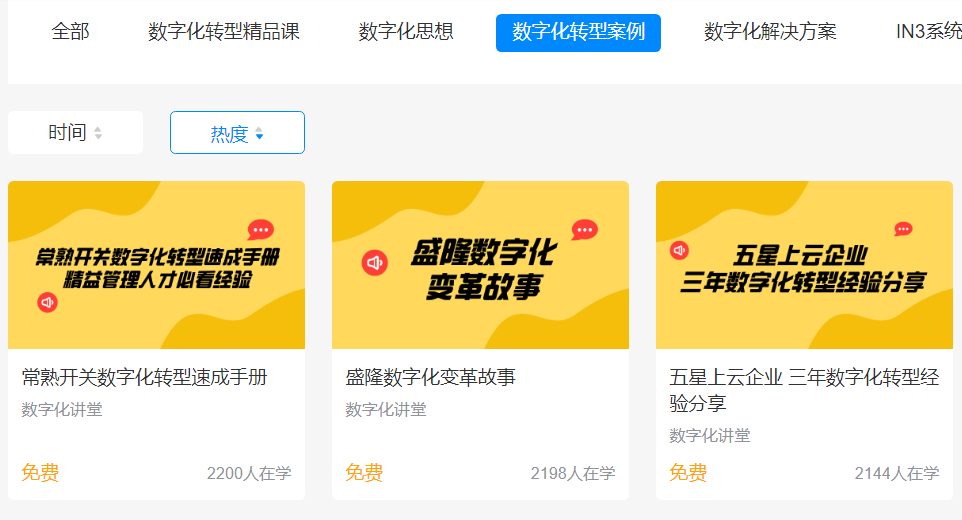Screen dimensions: 962x520
Task: Open the IN3系统 tab
Action: (x=928, y=32)
